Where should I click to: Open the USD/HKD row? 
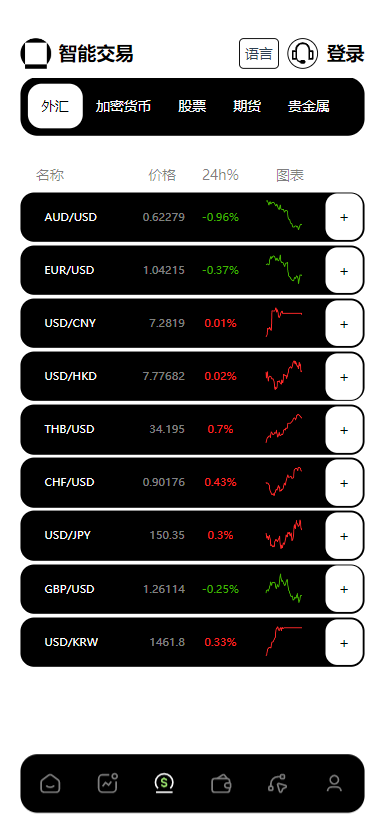[x=192, y=377]
